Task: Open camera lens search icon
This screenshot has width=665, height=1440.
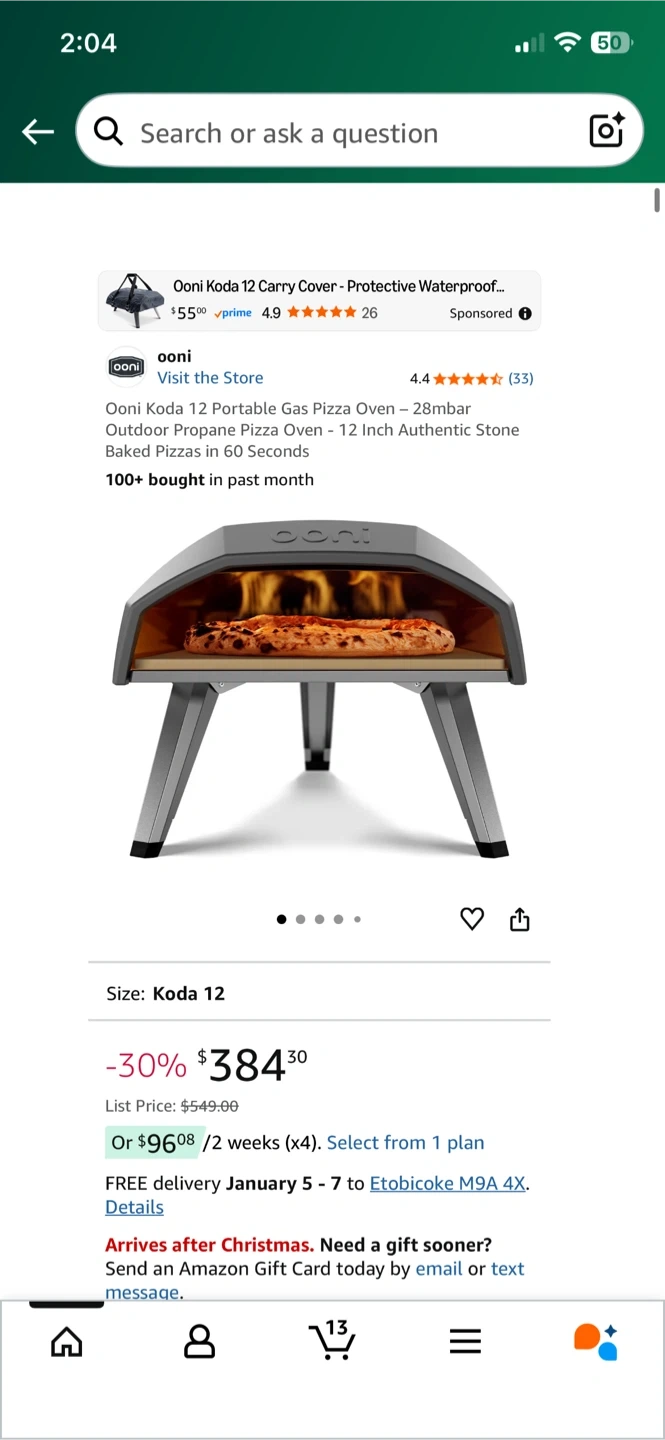Action: [606, 131]
